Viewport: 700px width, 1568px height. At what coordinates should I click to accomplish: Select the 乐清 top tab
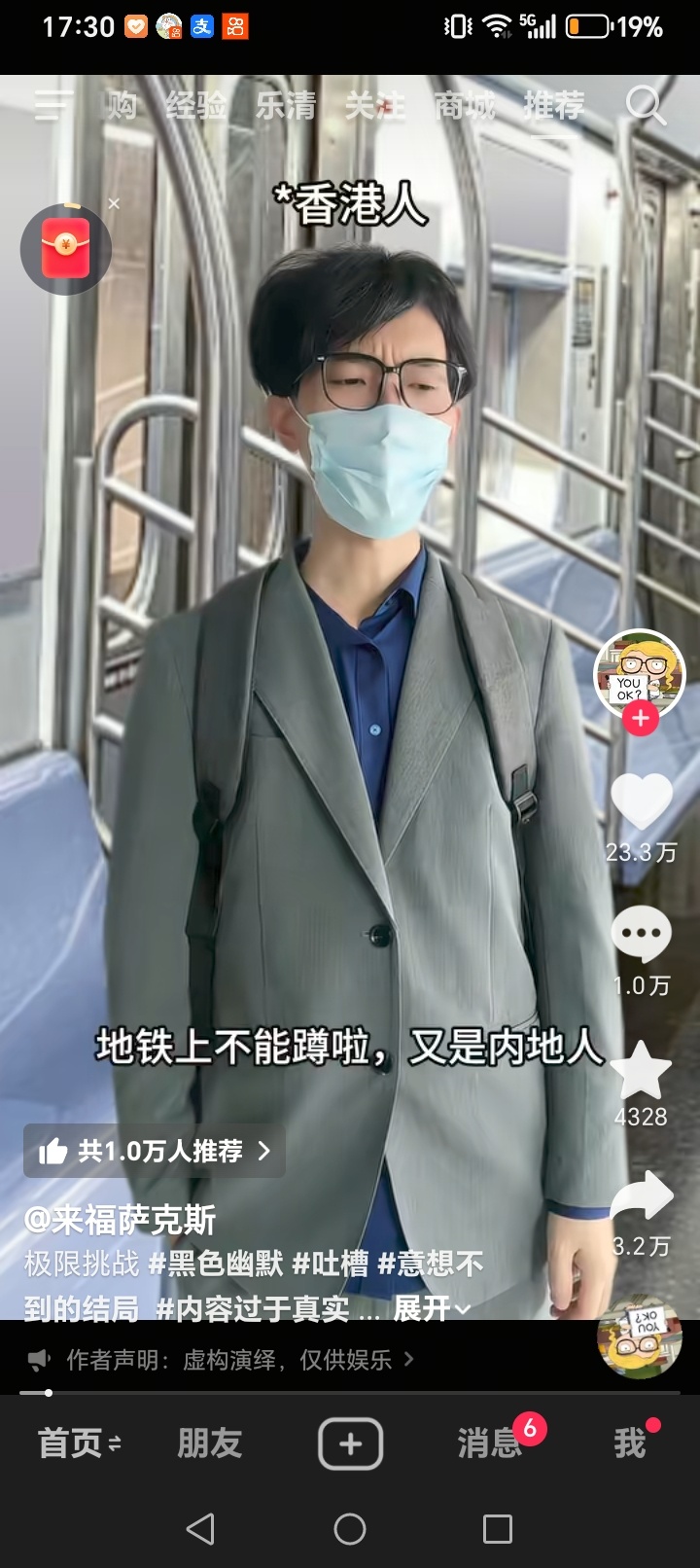[285, 105]
